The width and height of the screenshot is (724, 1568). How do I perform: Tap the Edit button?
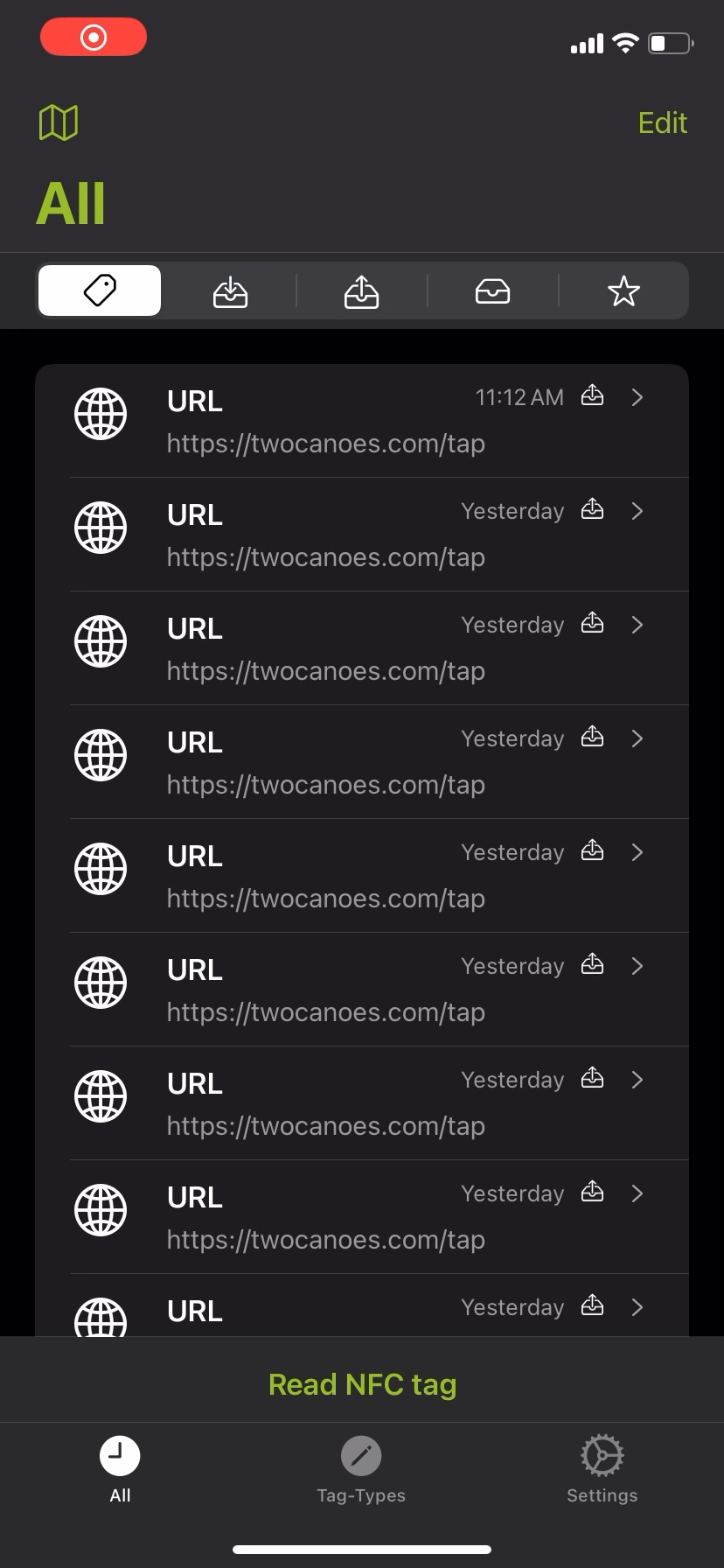pos(662,123)
